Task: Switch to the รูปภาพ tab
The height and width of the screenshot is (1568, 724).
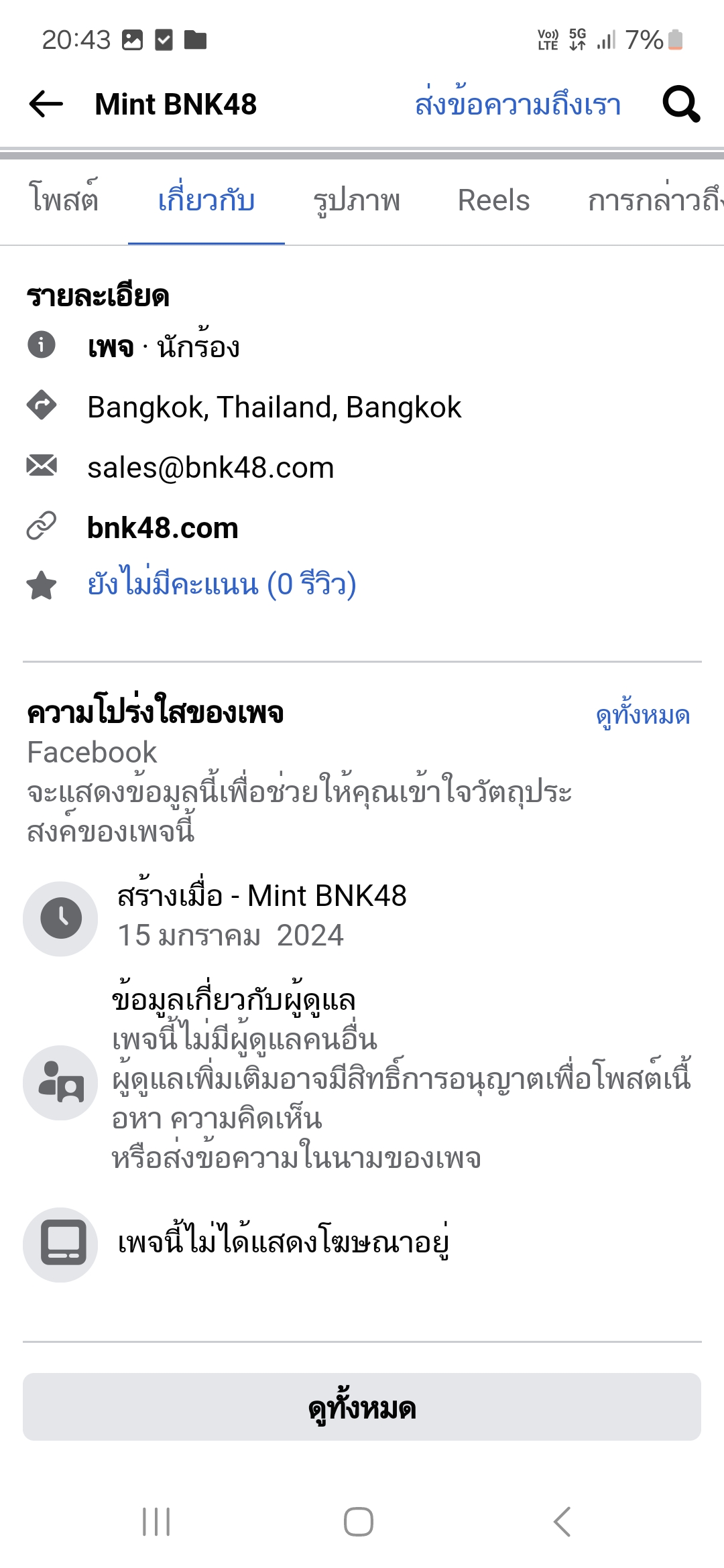Action: 357,200
